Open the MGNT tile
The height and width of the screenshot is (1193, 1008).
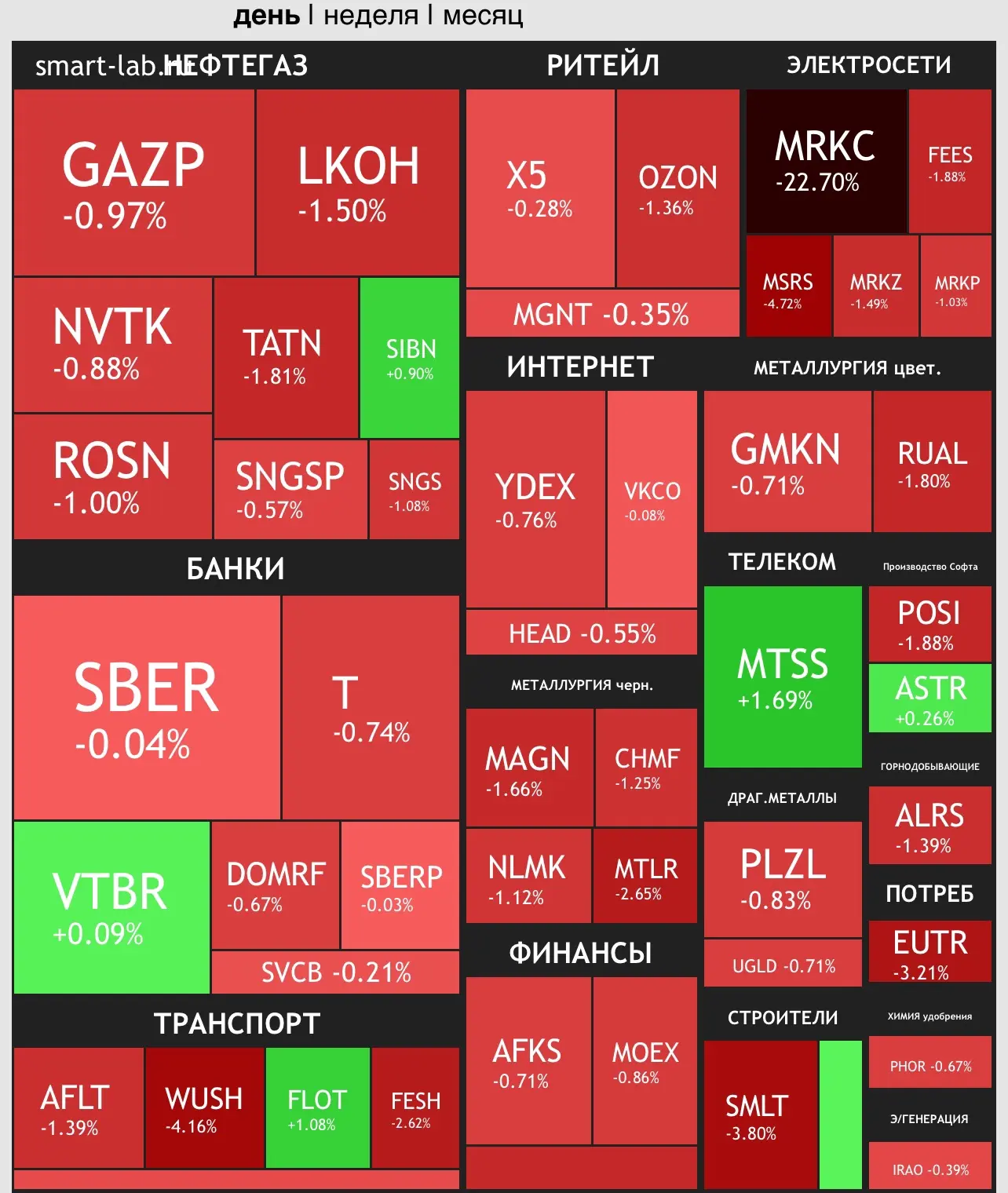(x=602, y=313)
